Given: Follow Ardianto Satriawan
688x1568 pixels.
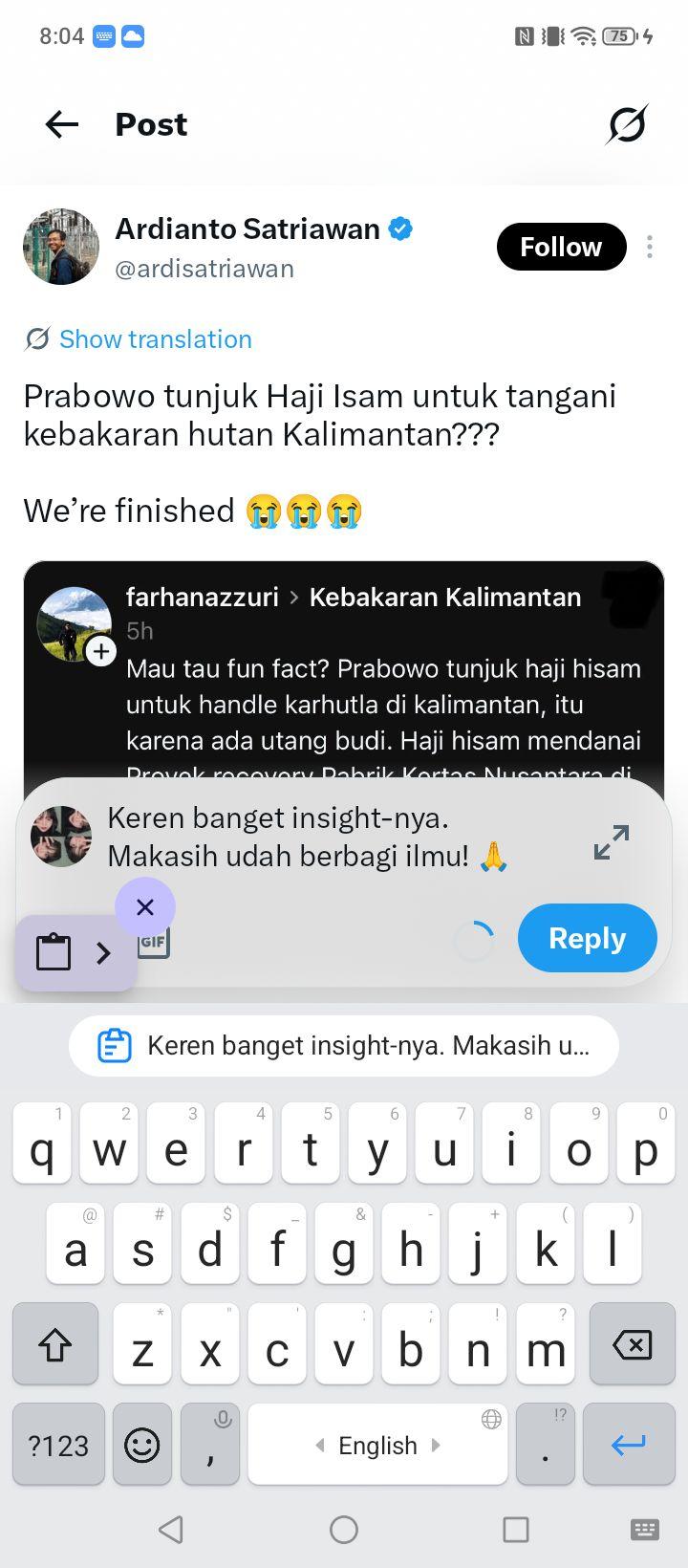Looking at the screenshot, I should tap(561, 247).
